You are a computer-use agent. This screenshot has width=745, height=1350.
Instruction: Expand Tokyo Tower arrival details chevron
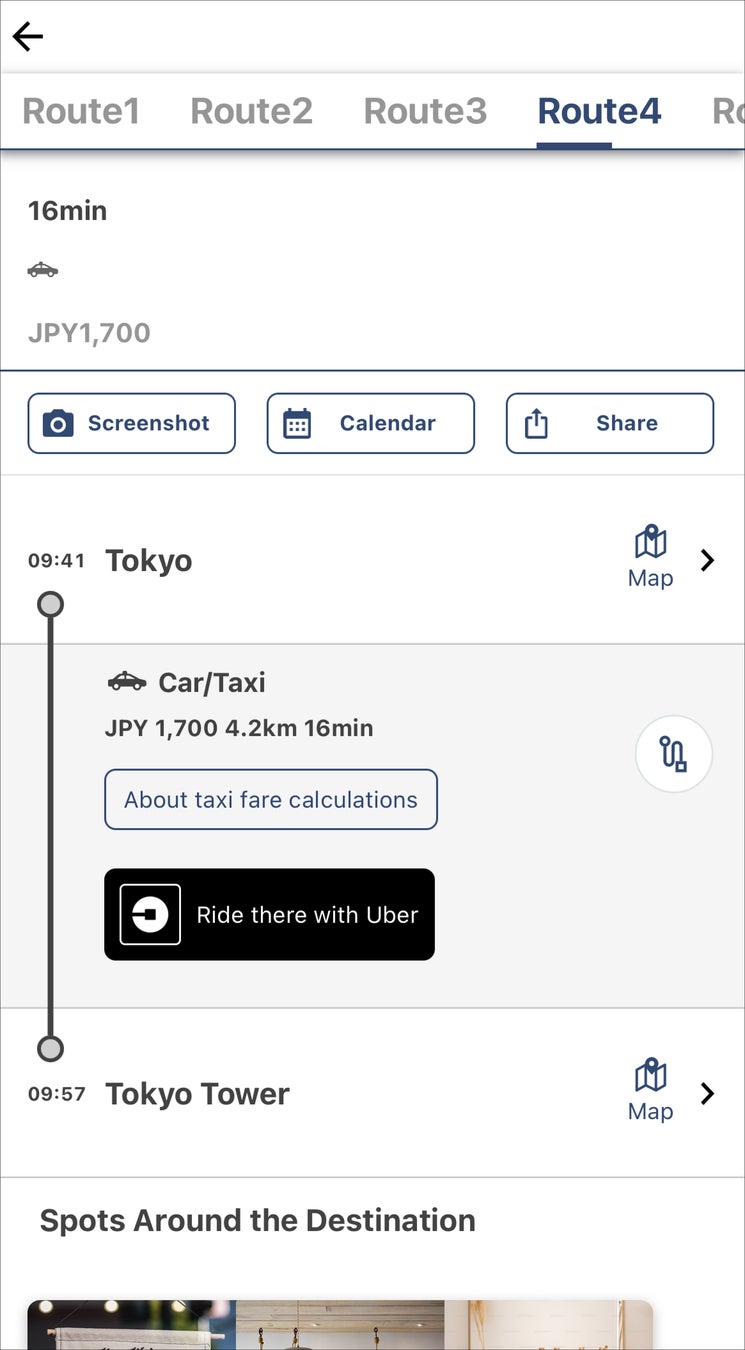[708, 1093]
